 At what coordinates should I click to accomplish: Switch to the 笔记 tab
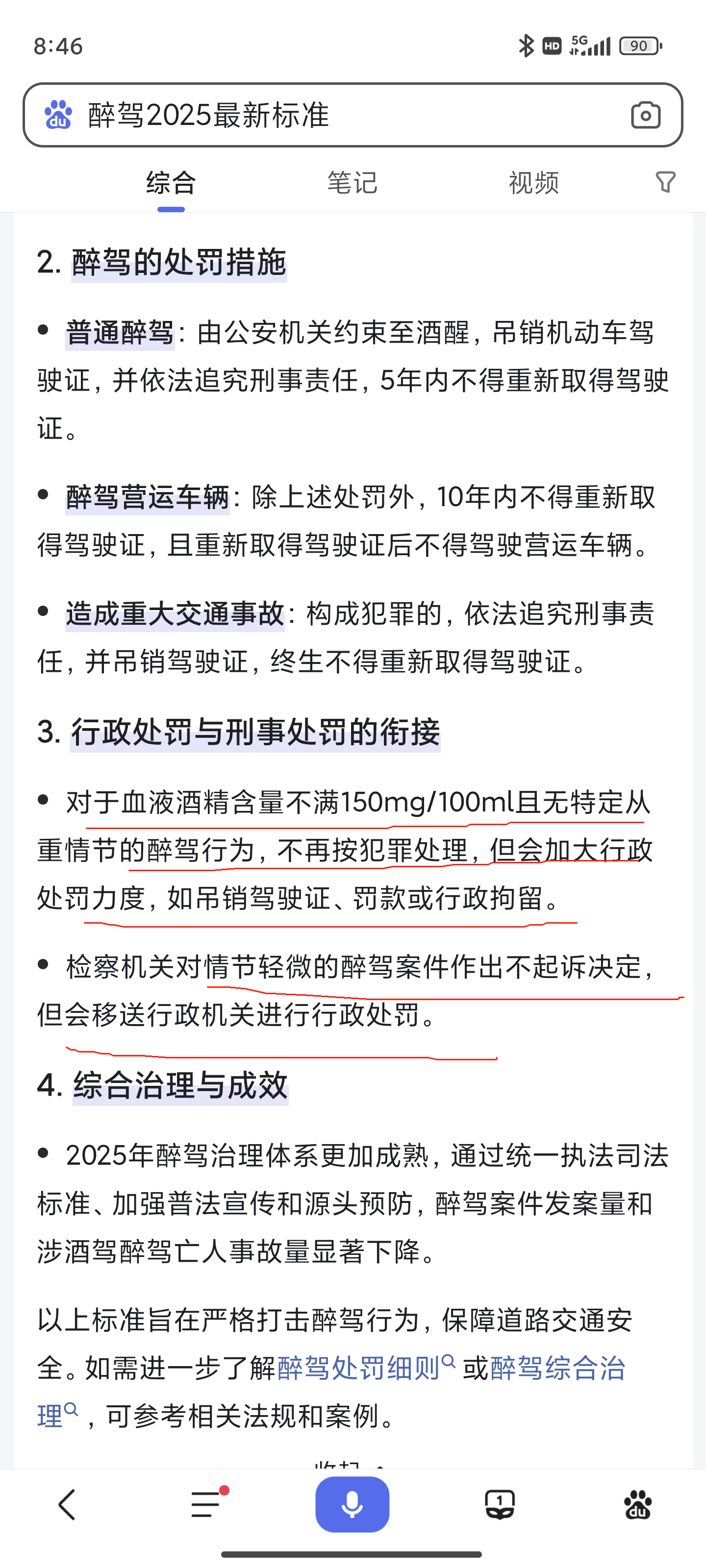352,183
